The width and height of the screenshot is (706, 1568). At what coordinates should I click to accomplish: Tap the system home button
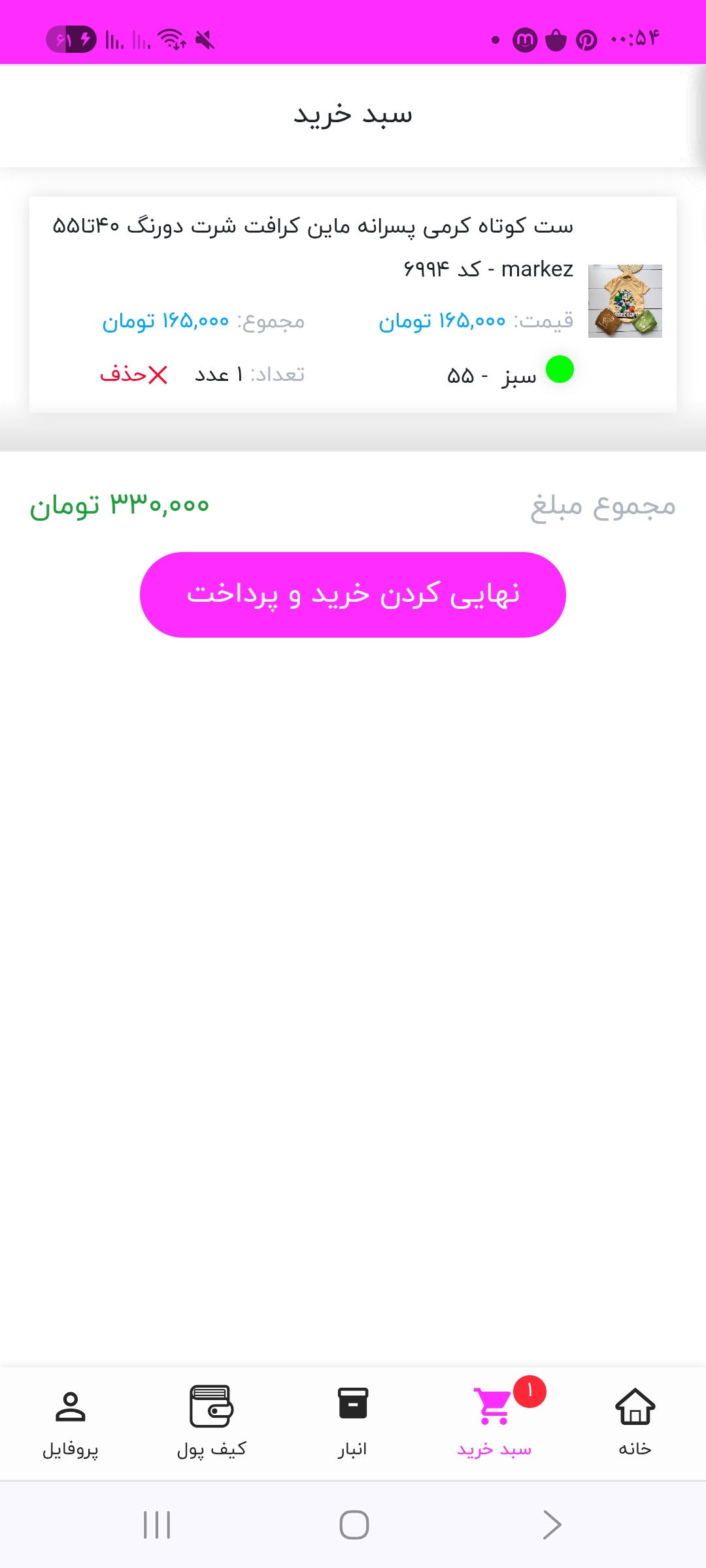point(354,1525)
